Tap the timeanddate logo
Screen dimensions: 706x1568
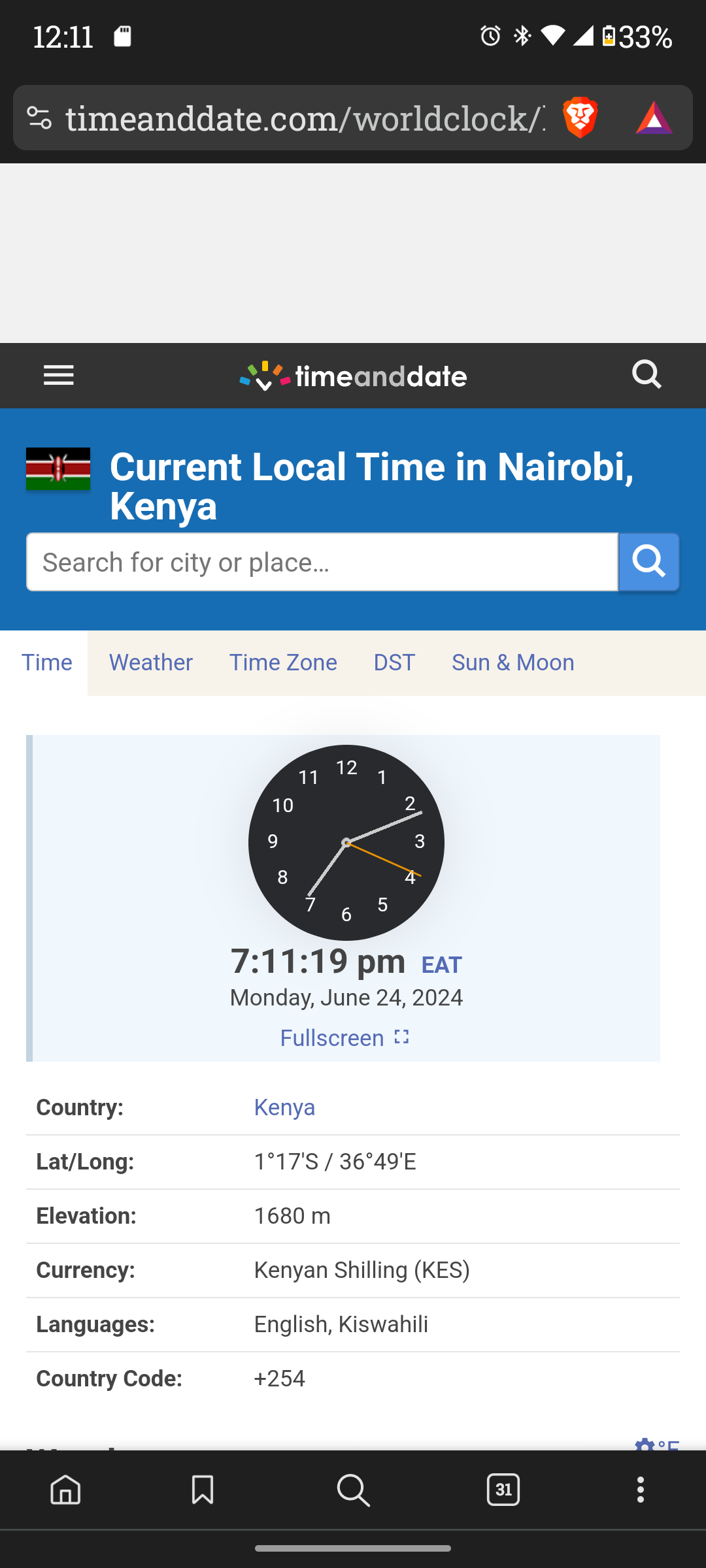[x=353, y=376]
